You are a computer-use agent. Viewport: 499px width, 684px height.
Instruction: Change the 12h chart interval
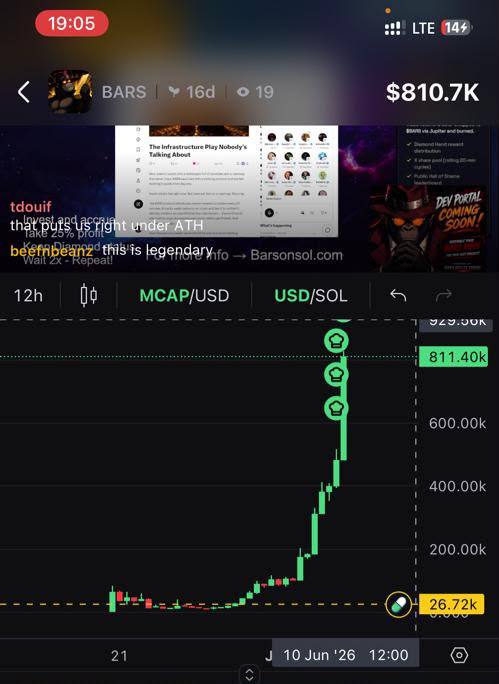(28, 296)
